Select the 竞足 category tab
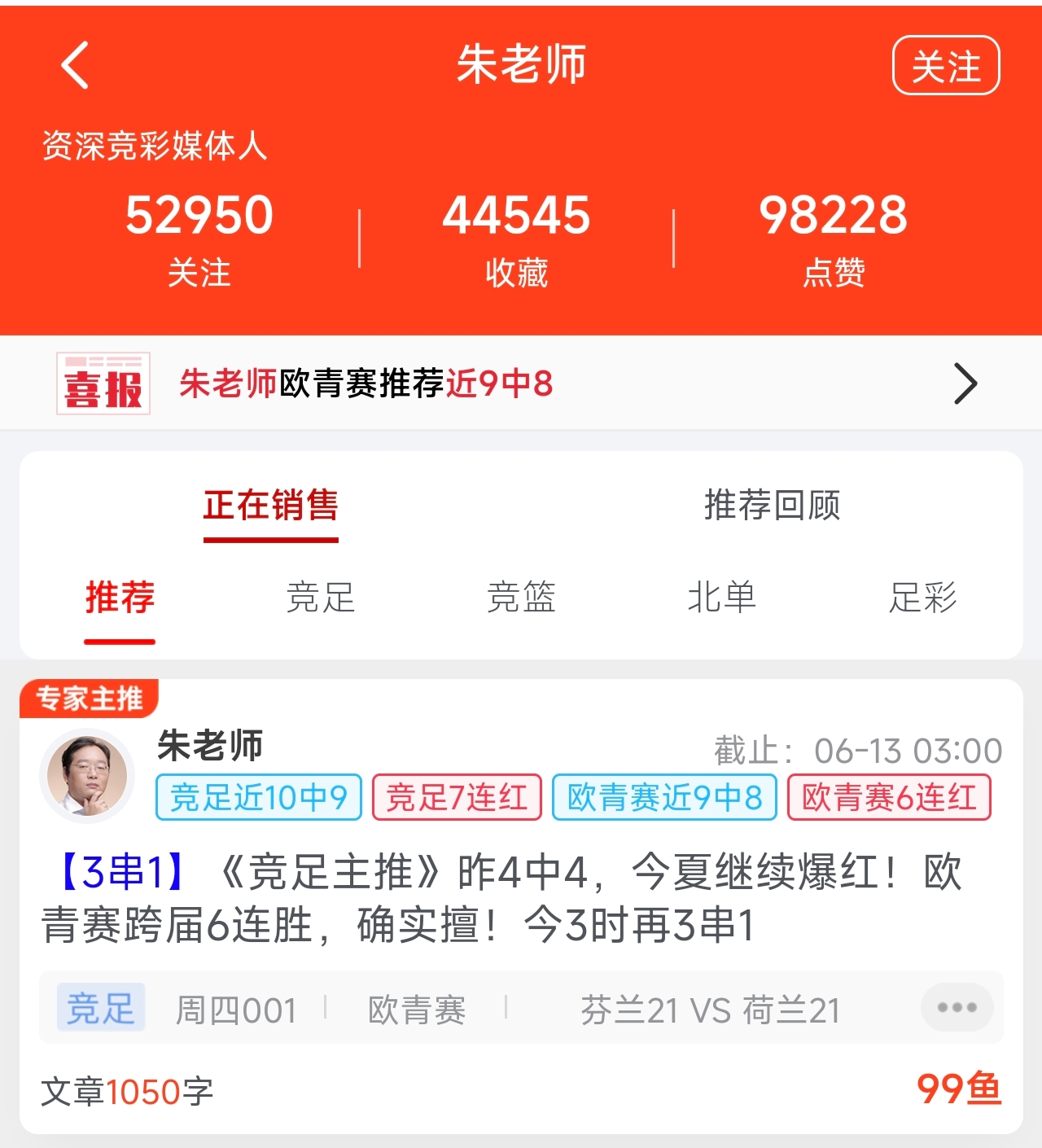Viewport: 1042px width, 1148px height. (x=320, y=598)
